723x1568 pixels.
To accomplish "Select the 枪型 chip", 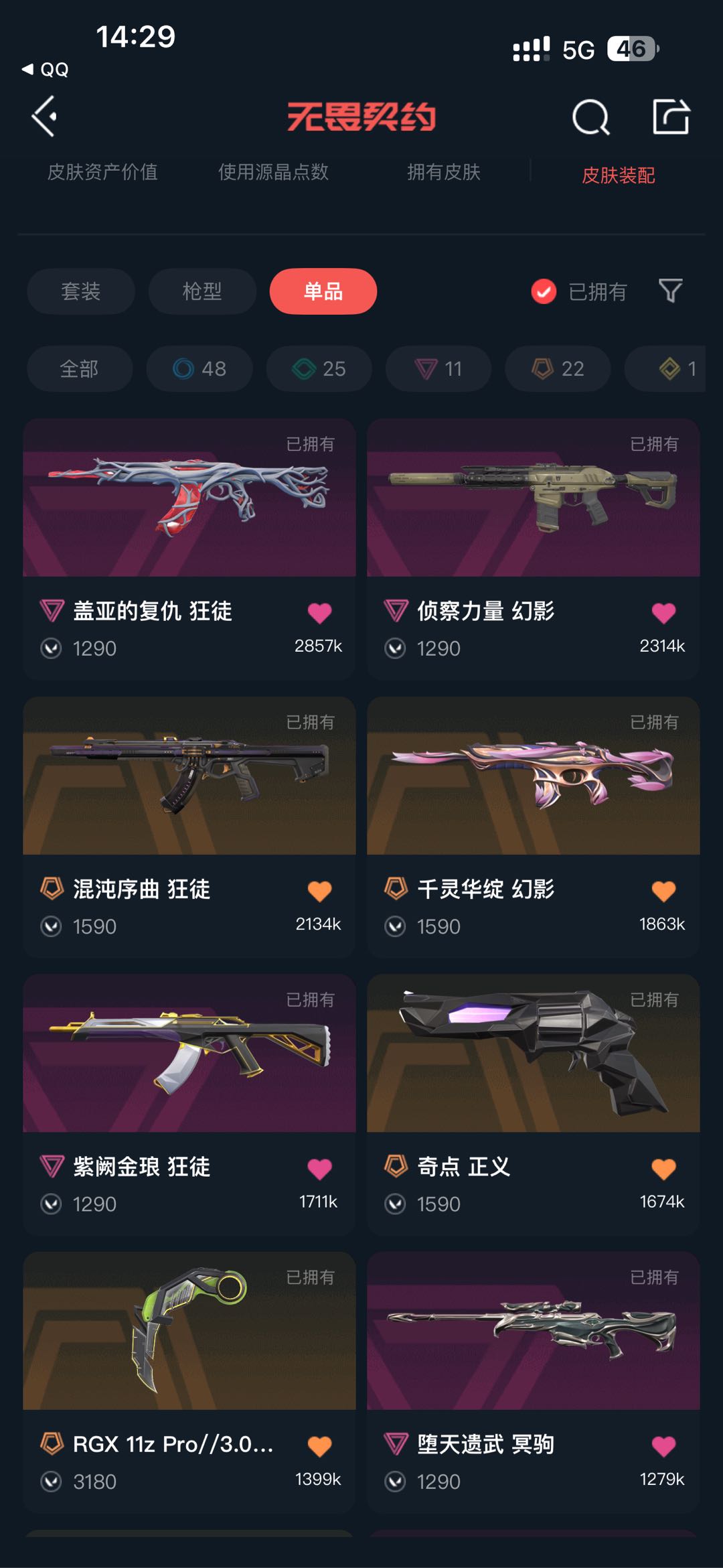I will pyautogui.click(x=202, y=291).
